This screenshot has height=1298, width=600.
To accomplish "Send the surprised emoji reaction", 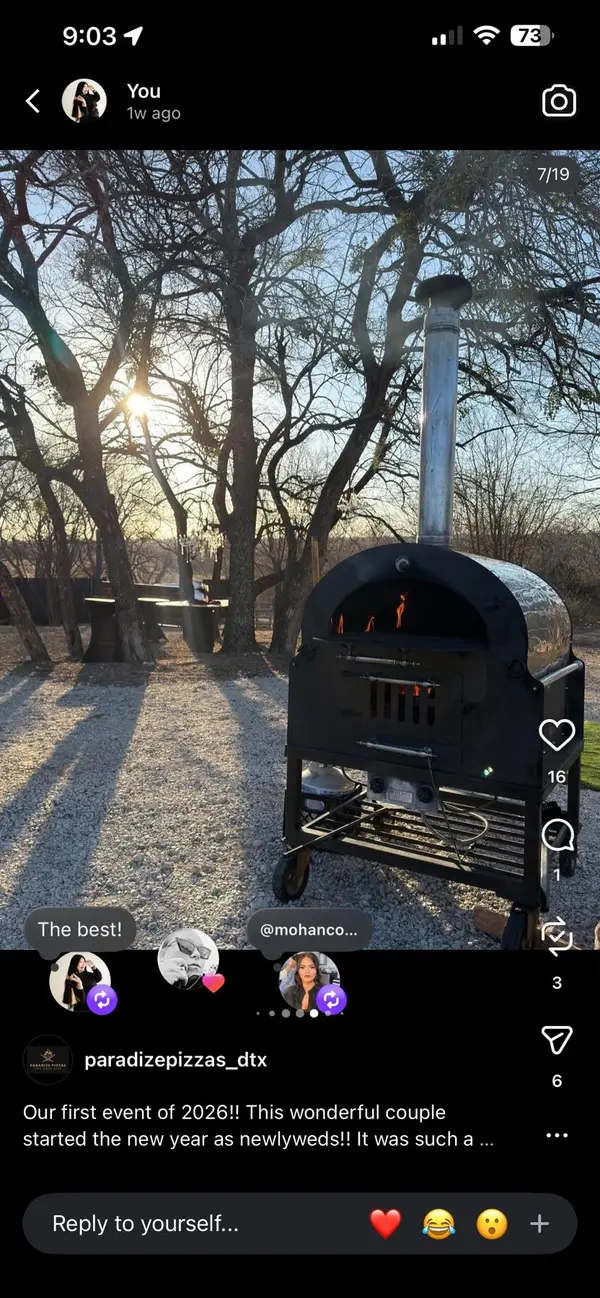I will [491, 1223].
